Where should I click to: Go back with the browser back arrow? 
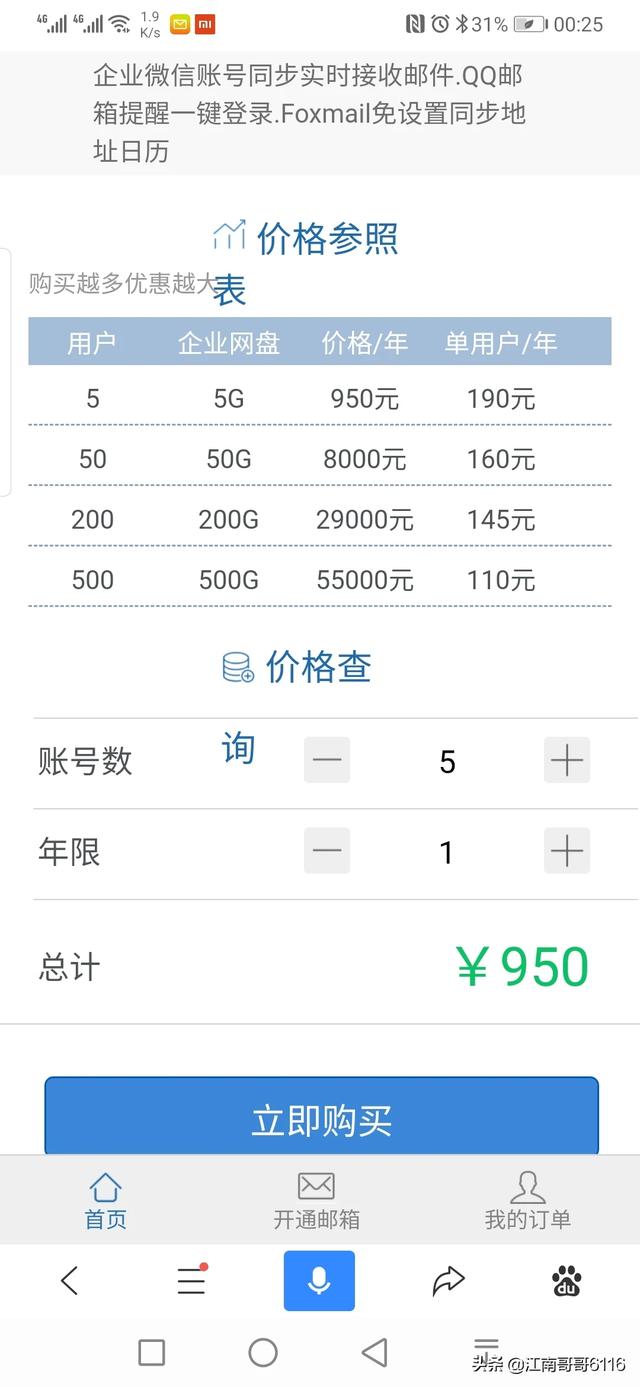69,1281
